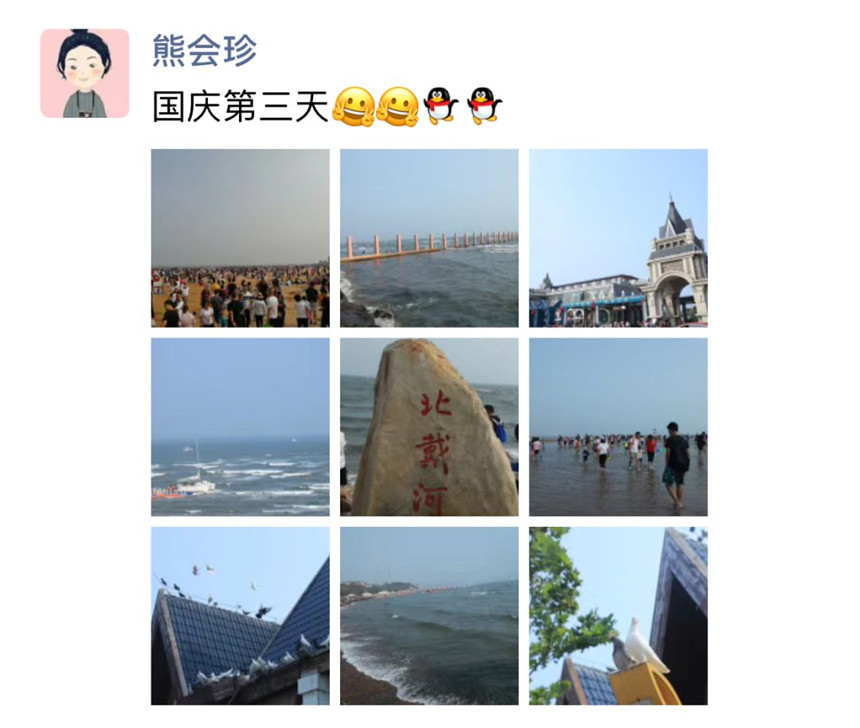Image resolution: width=860 pixels, height=728 pixels.
Task: Open the 北戴河 rock photo
Action: 429,427
